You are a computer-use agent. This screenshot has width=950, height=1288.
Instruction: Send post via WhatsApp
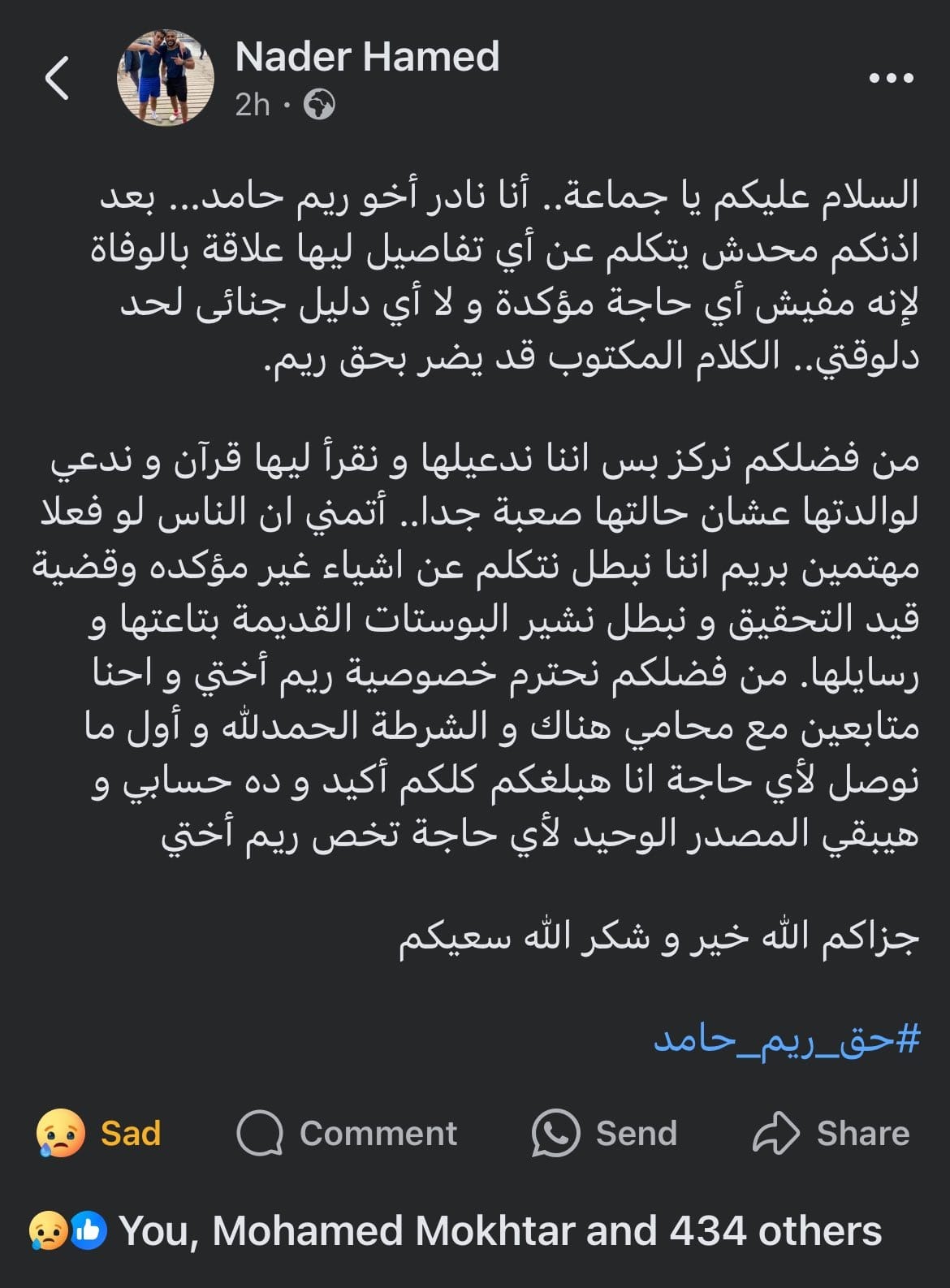click(x=604, y=1133)
